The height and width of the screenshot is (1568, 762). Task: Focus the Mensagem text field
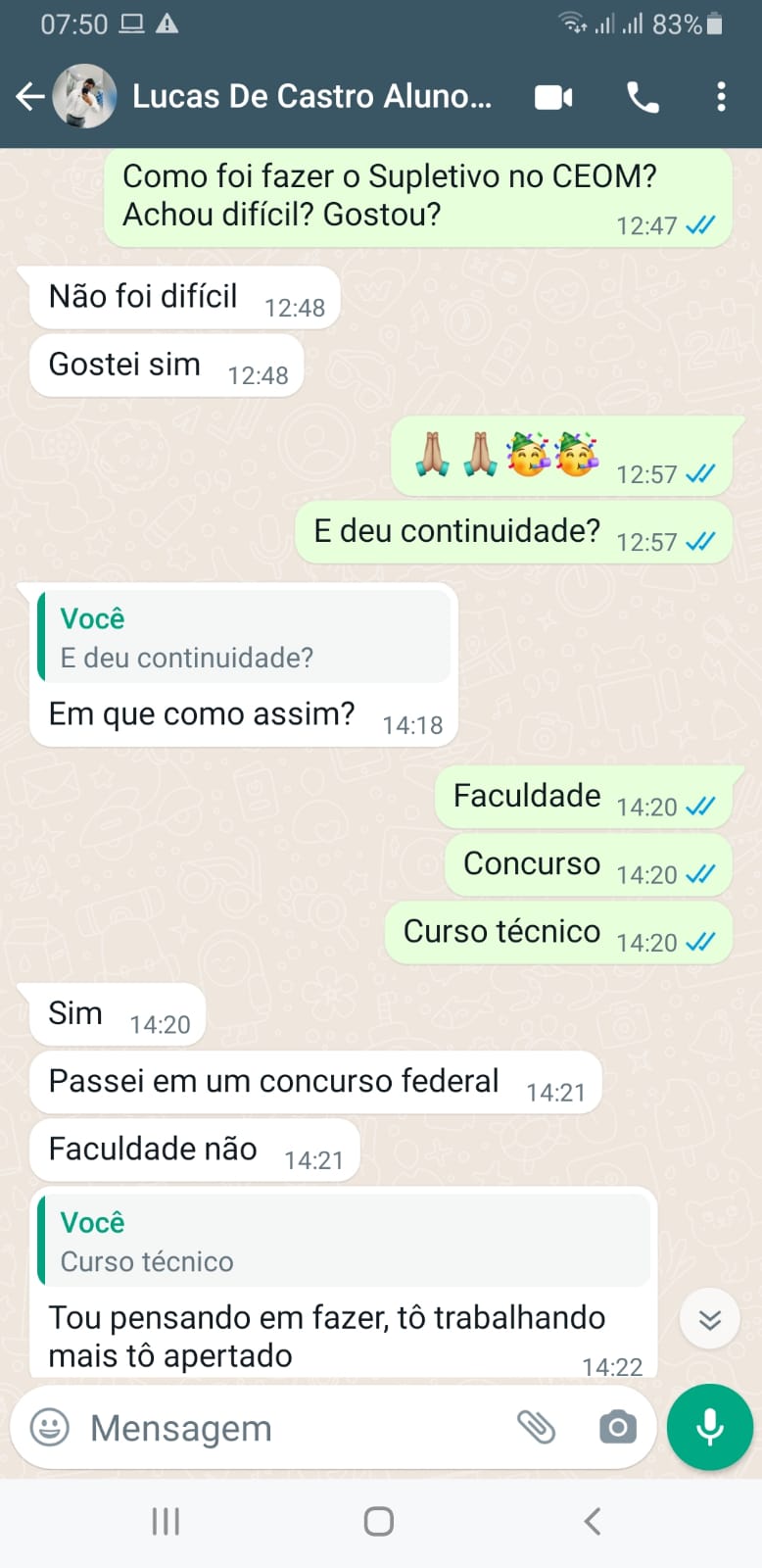294,1428
